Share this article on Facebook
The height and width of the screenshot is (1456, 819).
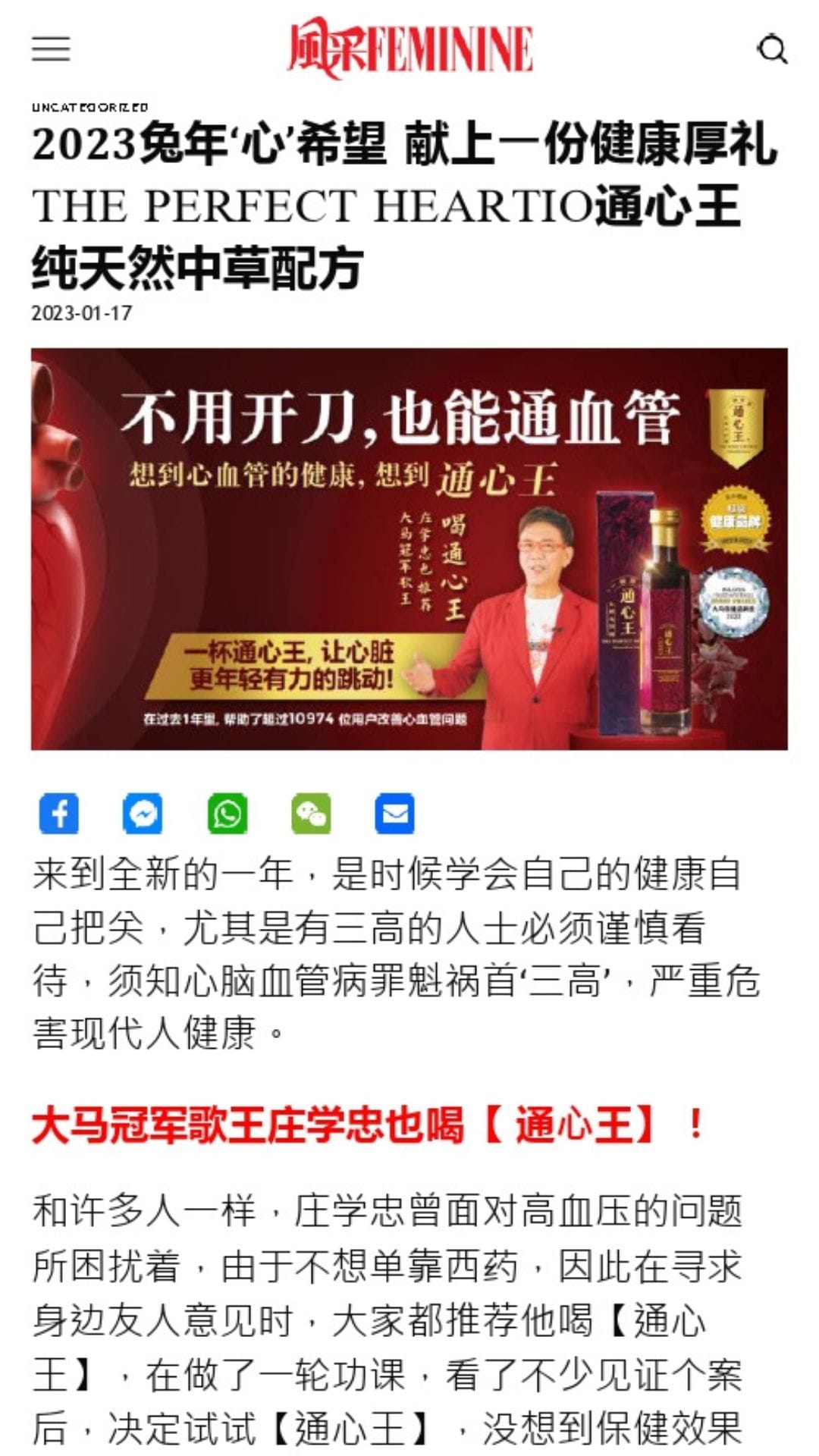pyautogui.click(x=59, y=814)
